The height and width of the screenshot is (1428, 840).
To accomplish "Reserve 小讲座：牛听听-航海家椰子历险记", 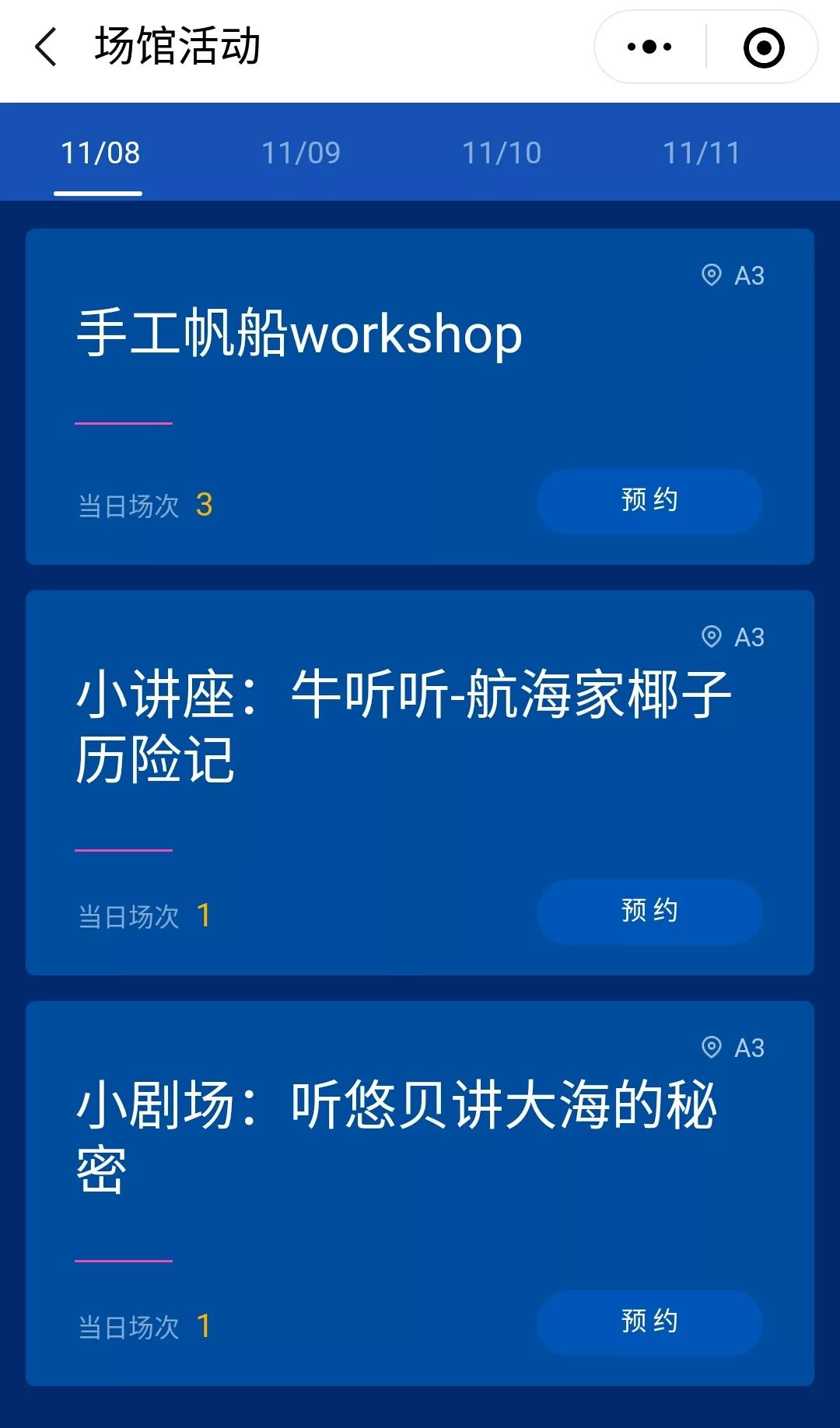I will (x=649, y=911).
